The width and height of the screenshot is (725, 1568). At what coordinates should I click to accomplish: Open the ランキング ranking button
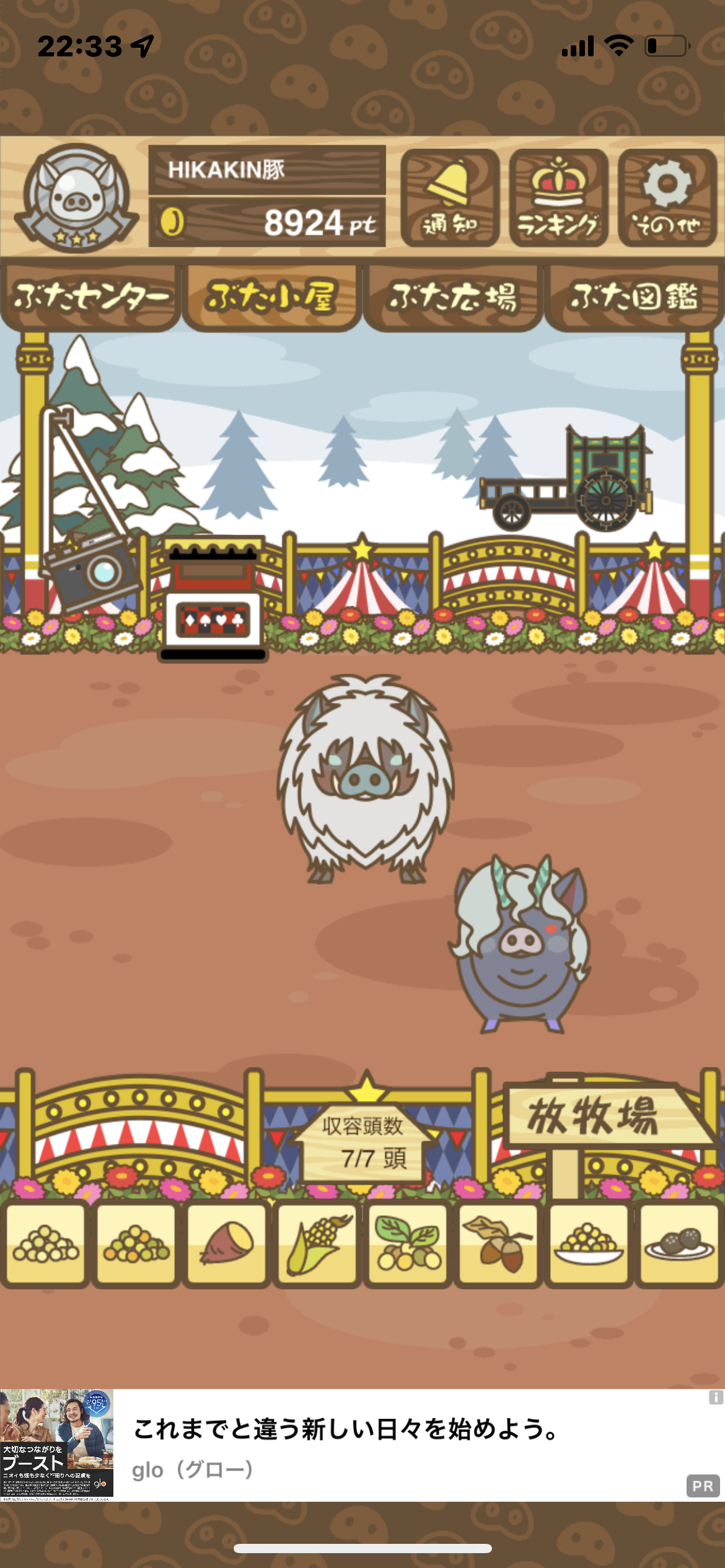(558, 198)
